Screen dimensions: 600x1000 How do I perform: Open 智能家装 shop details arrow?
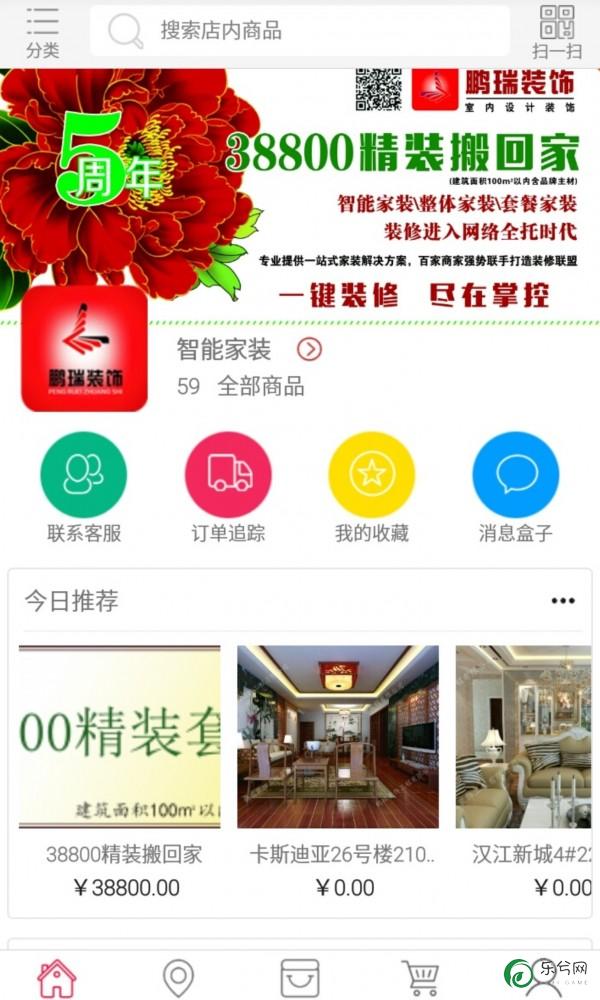tap(309, 349)
